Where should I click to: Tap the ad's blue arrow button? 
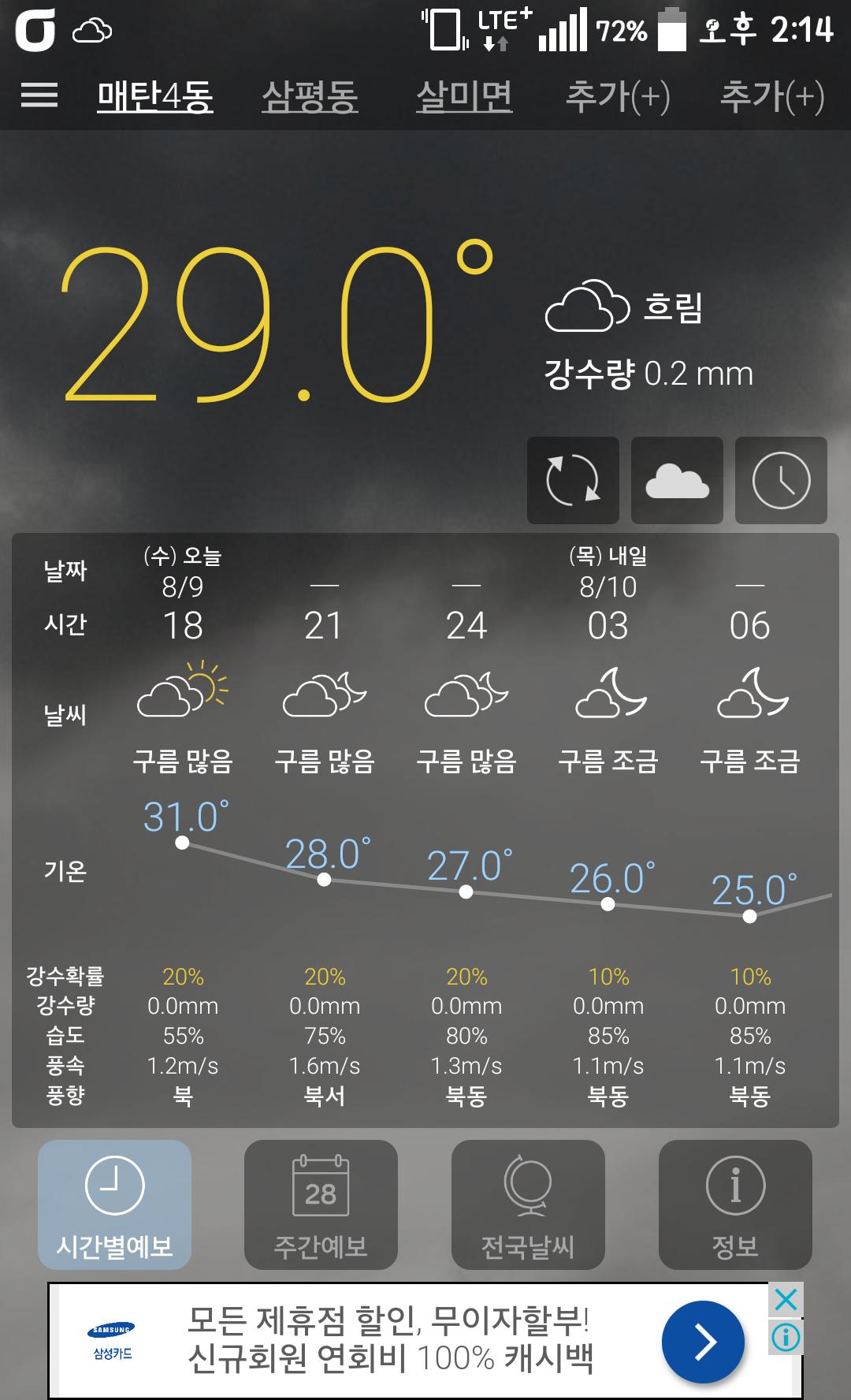(703, 1342)
